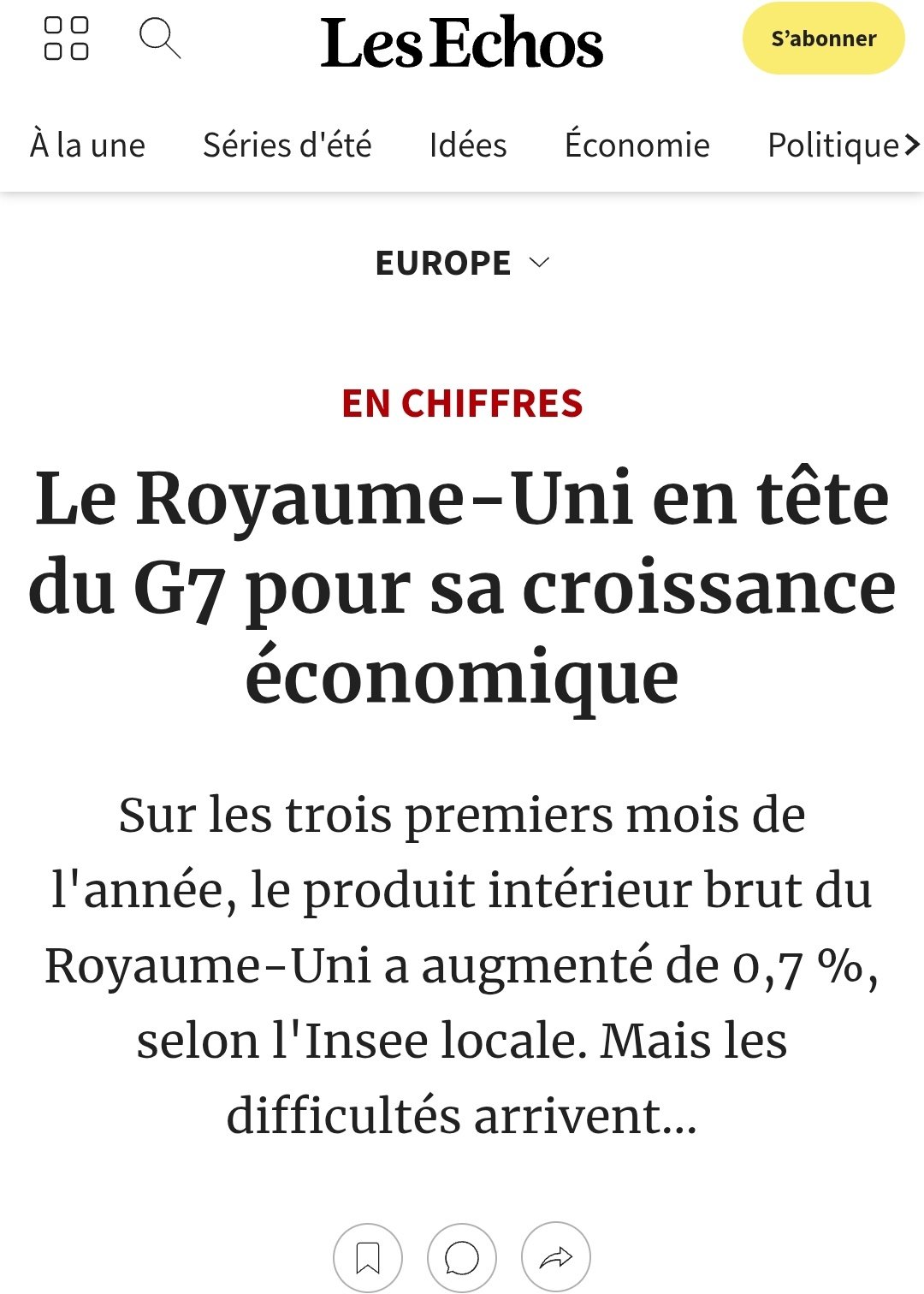
Task: Open the article comments
Action: click(462, 1257)
